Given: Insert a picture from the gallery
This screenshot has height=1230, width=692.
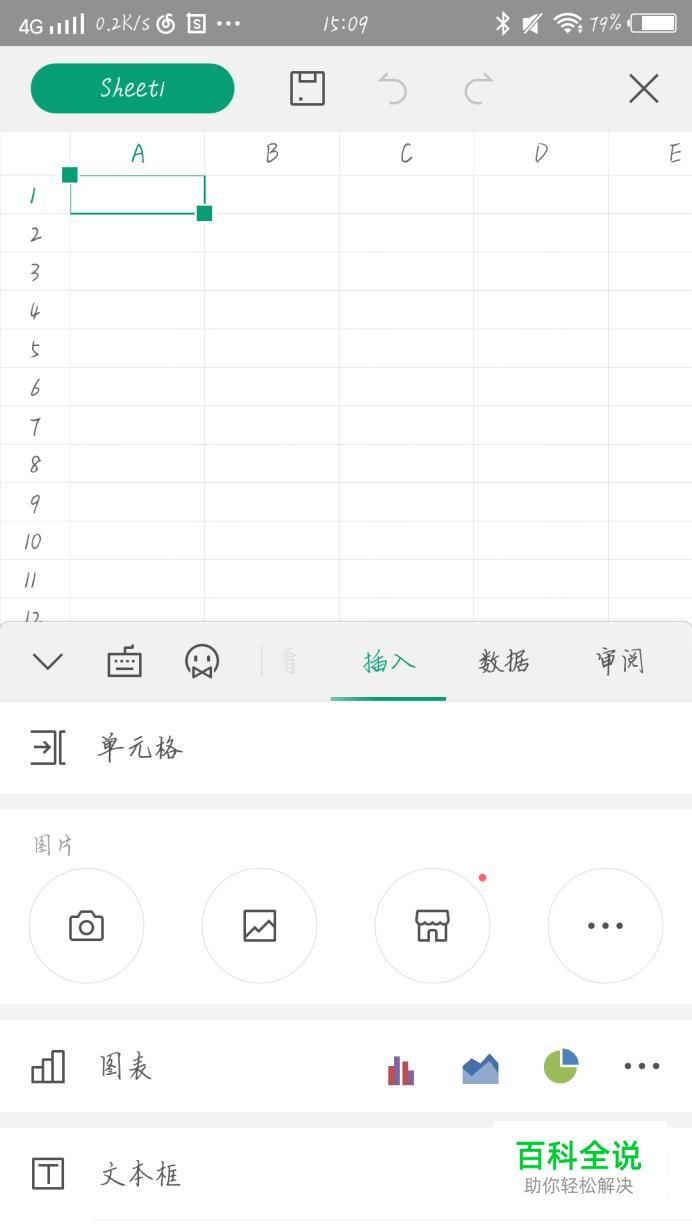Looking at the screenshot, I should [259, 926].
